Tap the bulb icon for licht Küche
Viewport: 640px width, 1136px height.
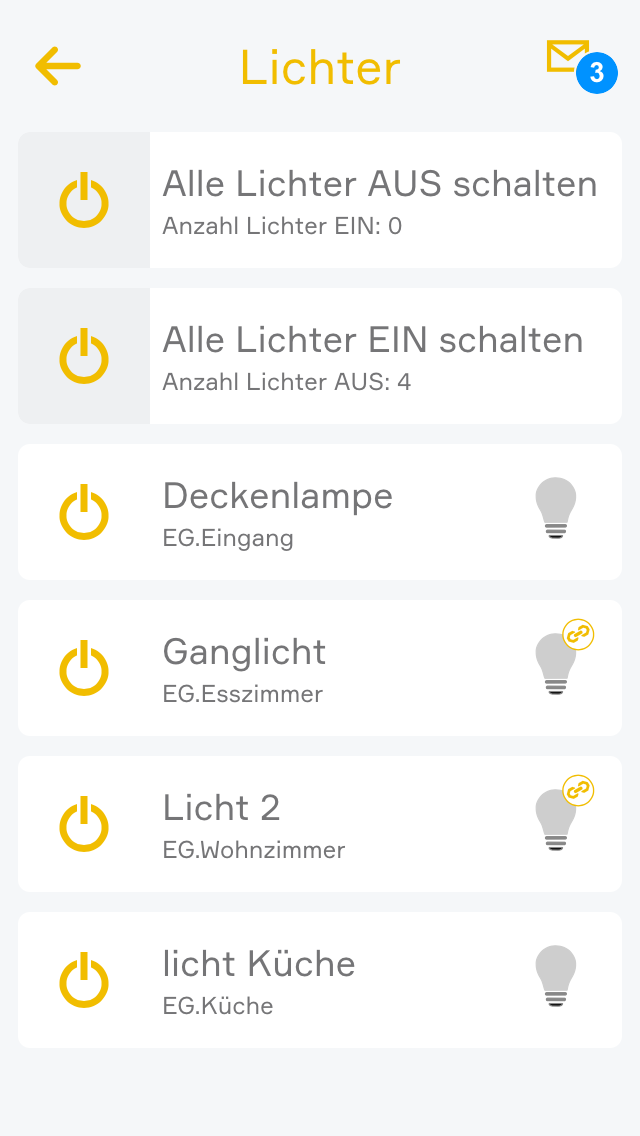click(x=556, y=976)
